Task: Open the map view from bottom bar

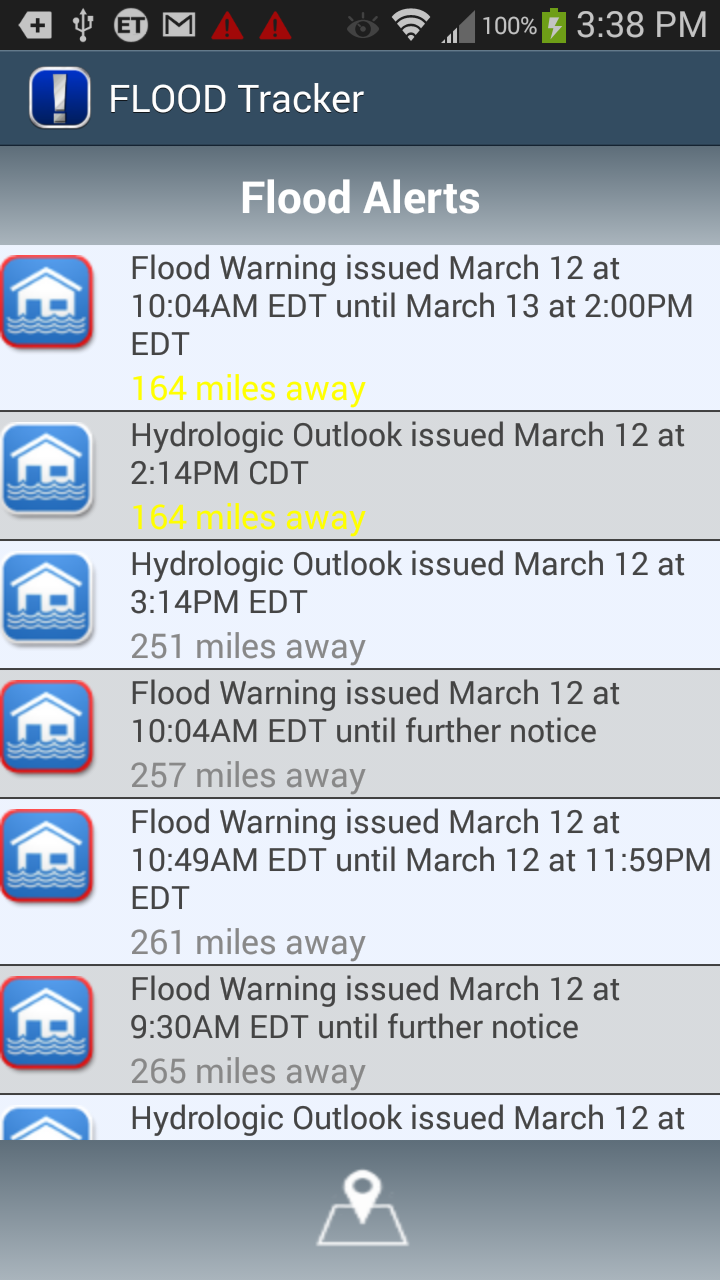Action: pos(360,1205)
